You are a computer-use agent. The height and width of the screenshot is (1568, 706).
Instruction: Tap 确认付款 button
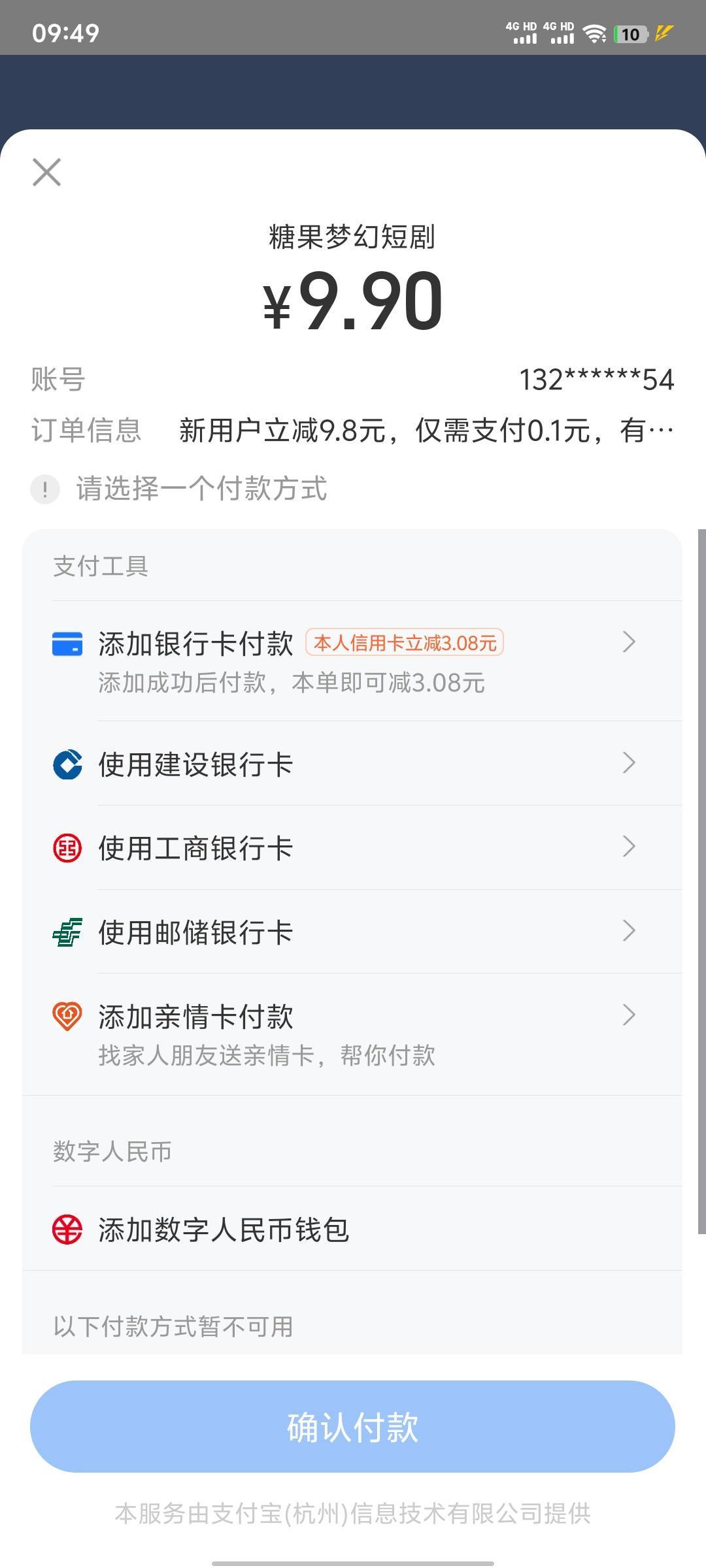[352, 1426]
